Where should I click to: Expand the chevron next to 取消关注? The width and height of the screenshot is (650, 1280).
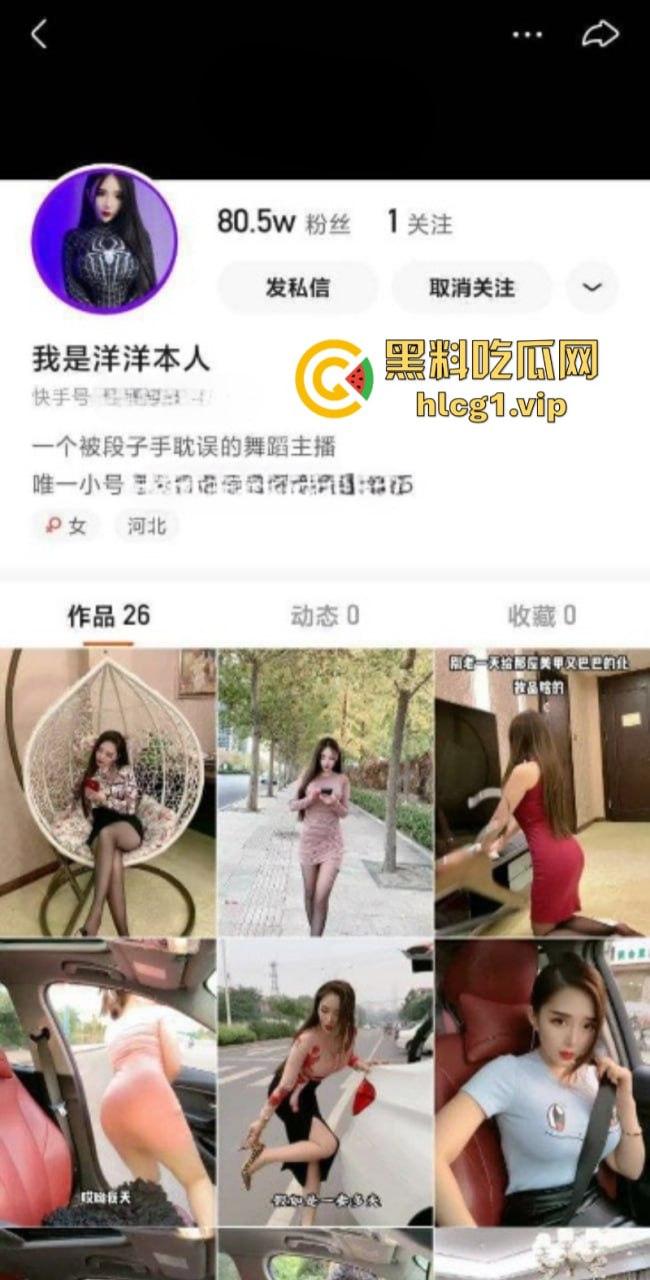click(592, 288)
